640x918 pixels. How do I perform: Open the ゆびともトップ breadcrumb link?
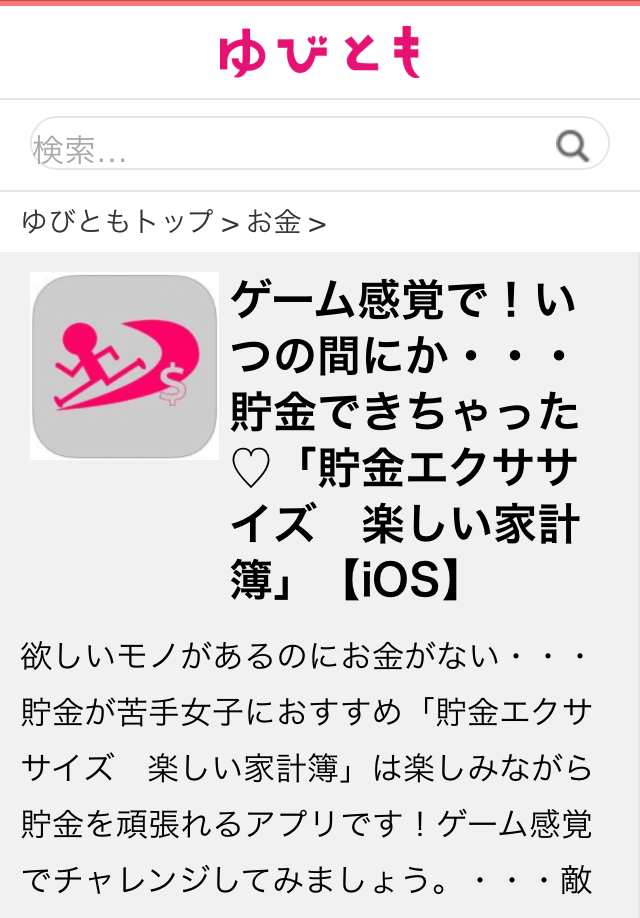118,222
